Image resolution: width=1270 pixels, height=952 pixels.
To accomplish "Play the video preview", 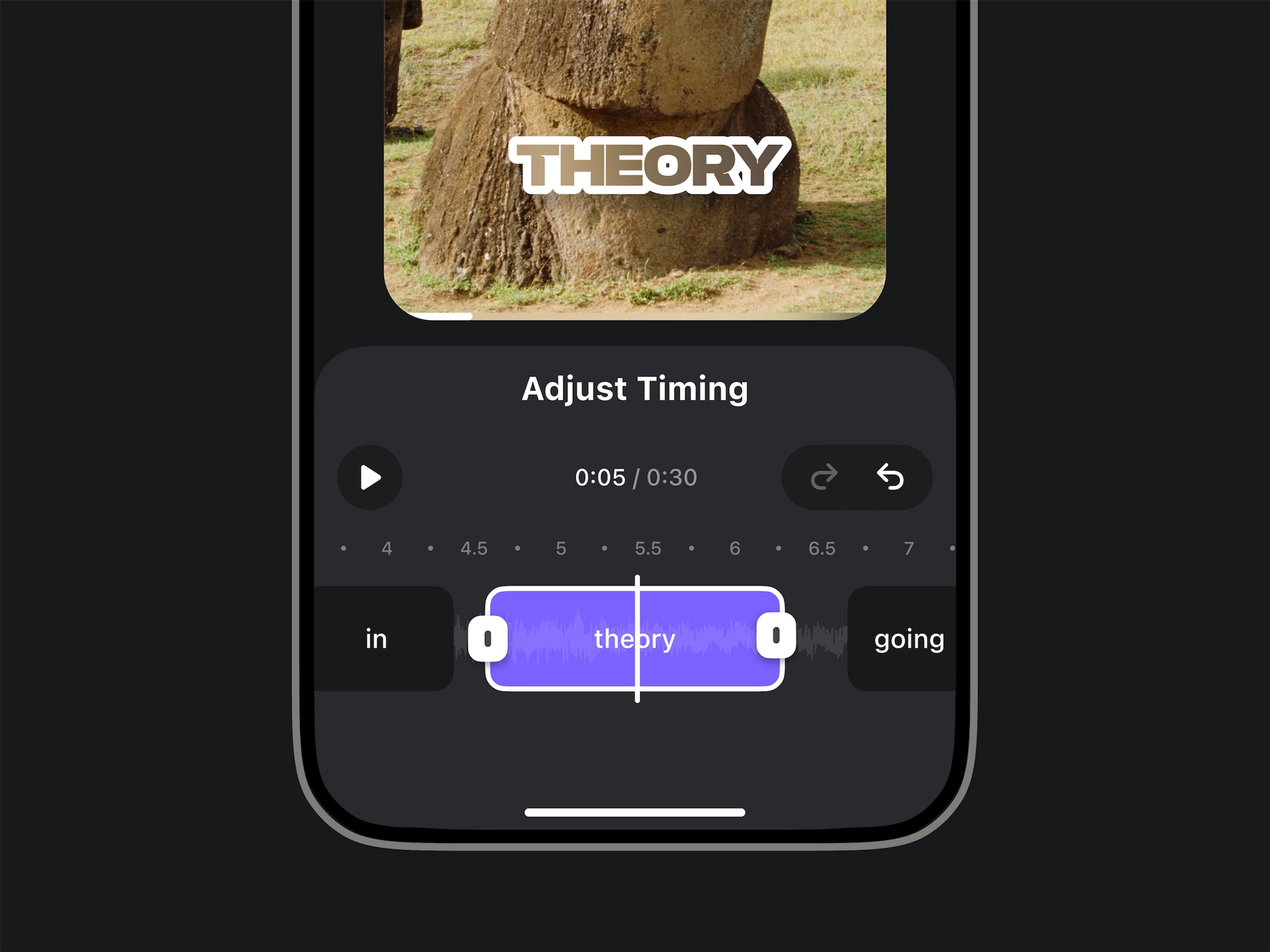I will pos(369,478).
